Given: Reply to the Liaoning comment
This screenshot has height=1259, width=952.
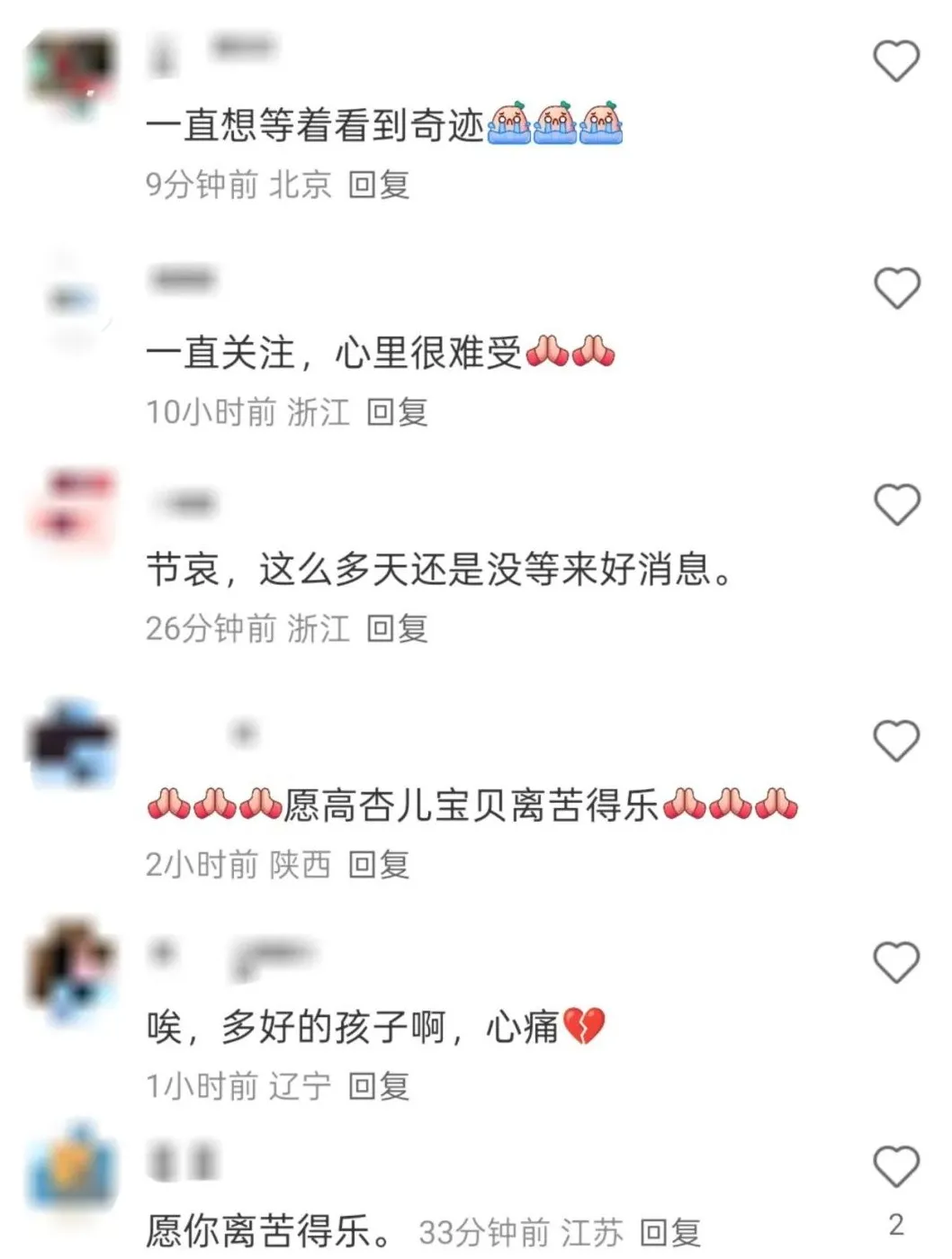Looking at the screenshot, I should coord(379,1086).
